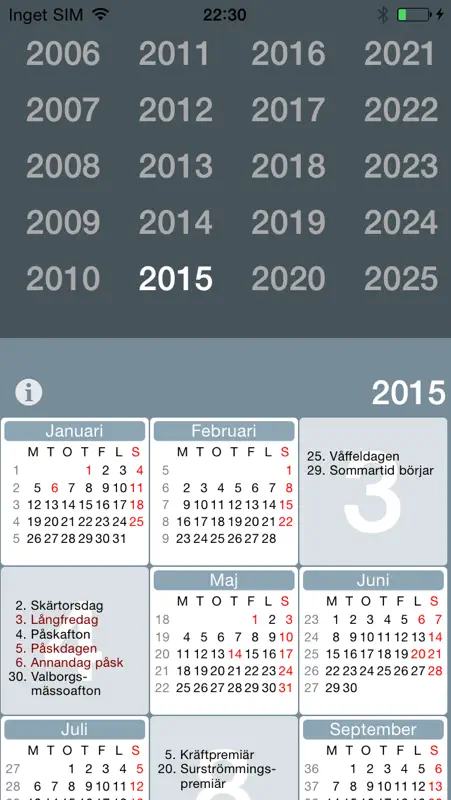Choose year 2006

click(x=63, y=54)
